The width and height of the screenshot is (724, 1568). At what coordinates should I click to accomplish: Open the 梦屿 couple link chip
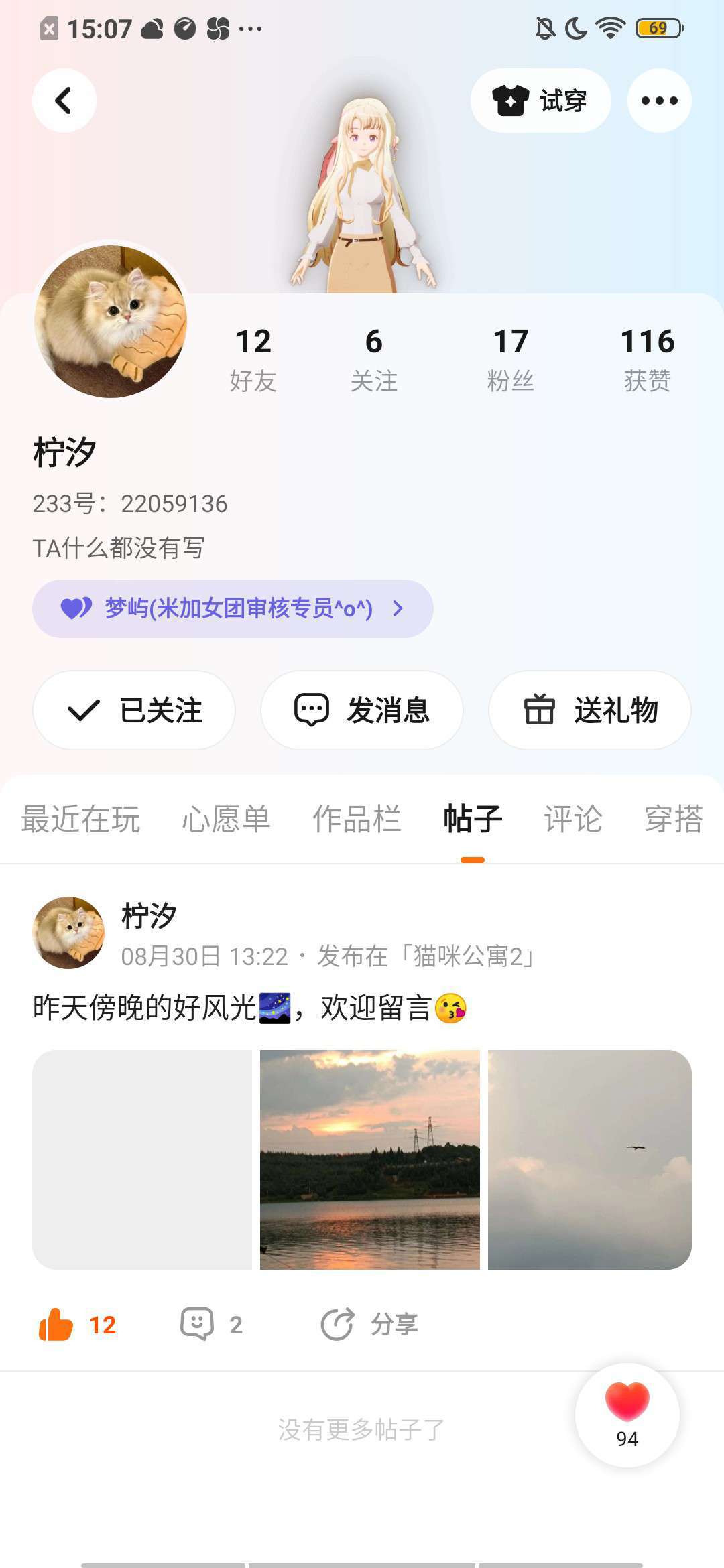[232, 608]
